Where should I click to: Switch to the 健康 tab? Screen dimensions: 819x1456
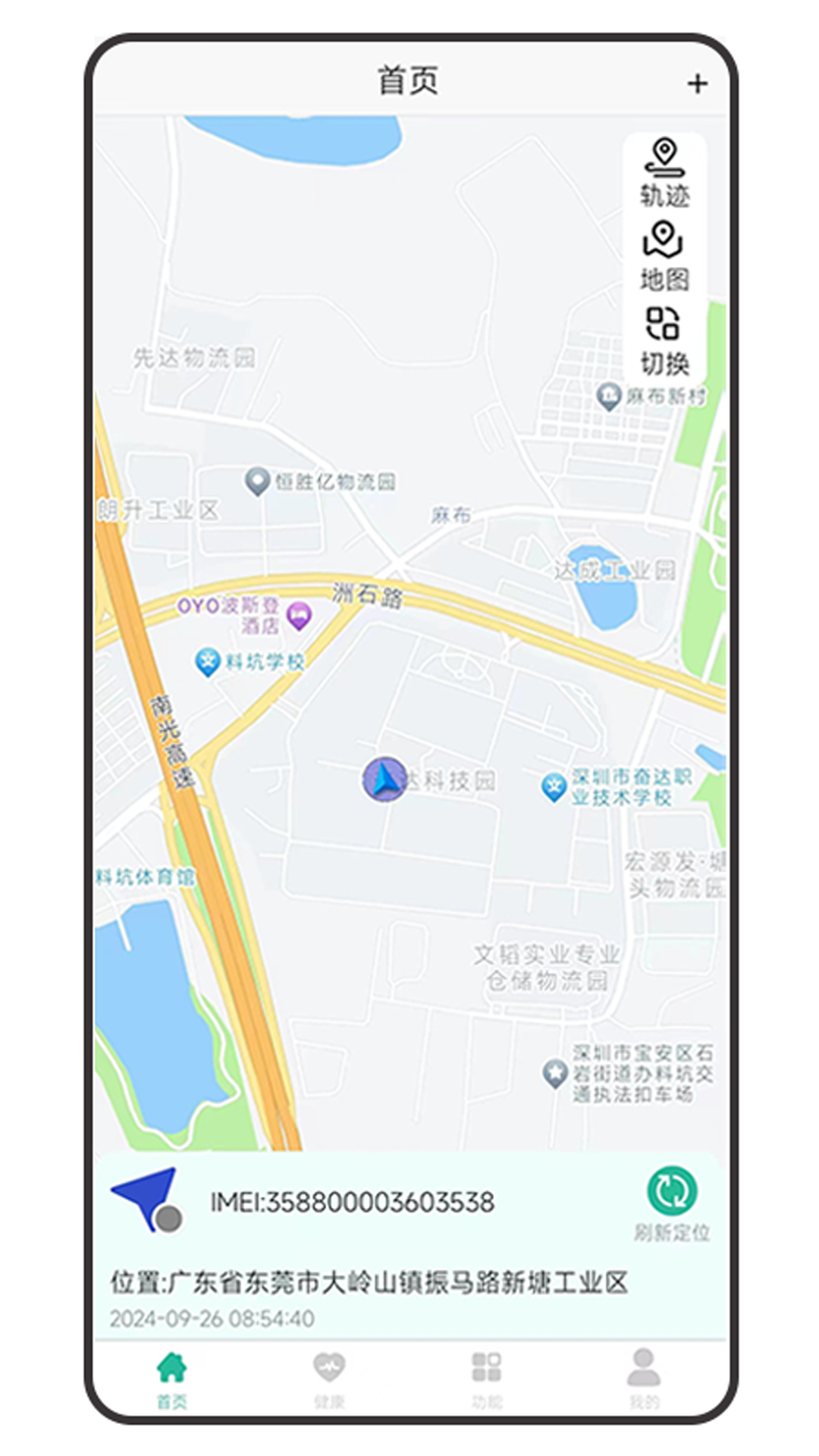(329, 1377)
